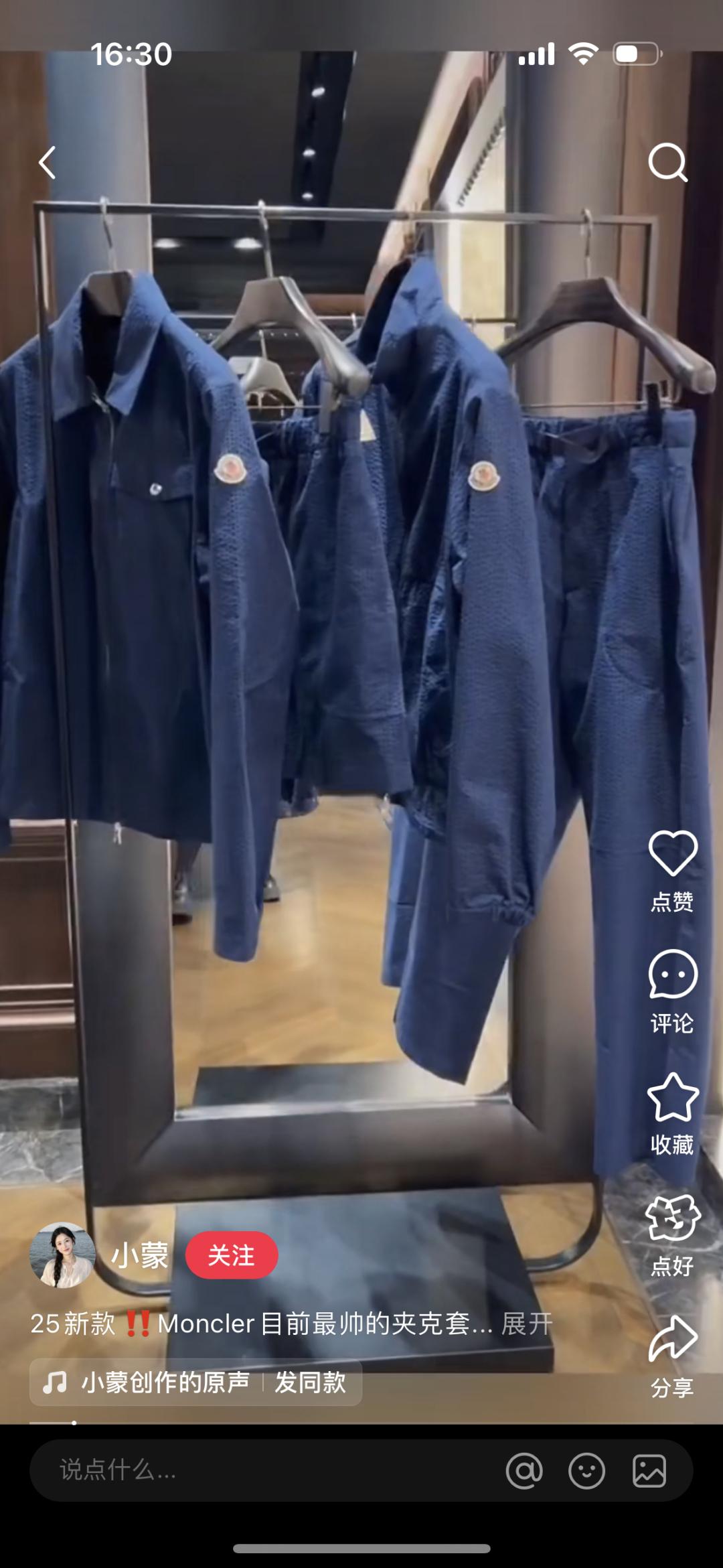This screenshot has width=723, height=1568.
Task: Attach an image to the comment
Action: tap(649, 1471)
